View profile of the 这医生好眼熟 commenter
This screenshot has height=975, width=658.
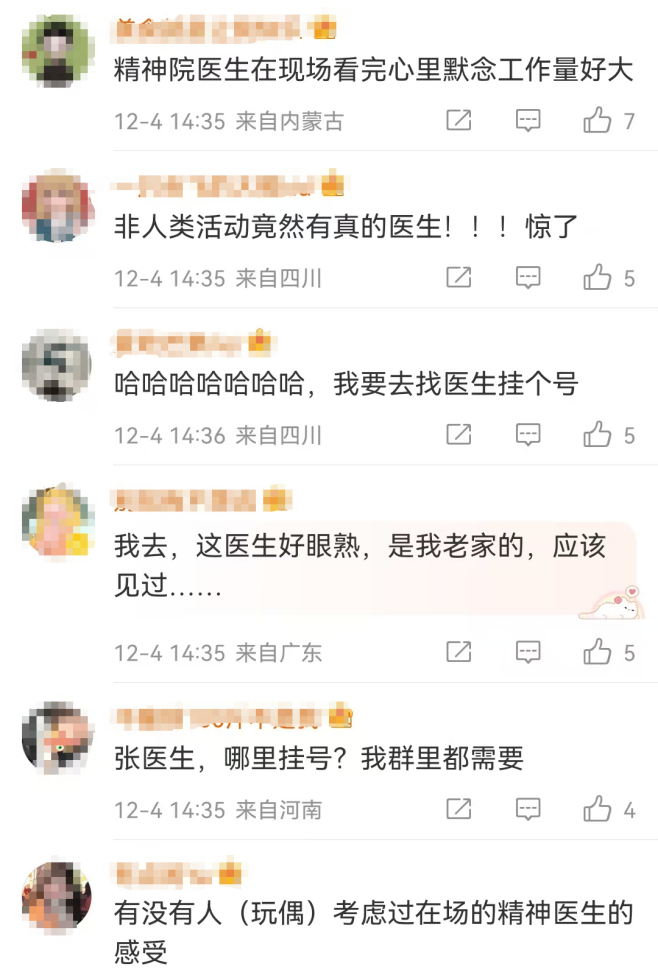[x=56, y=521]
